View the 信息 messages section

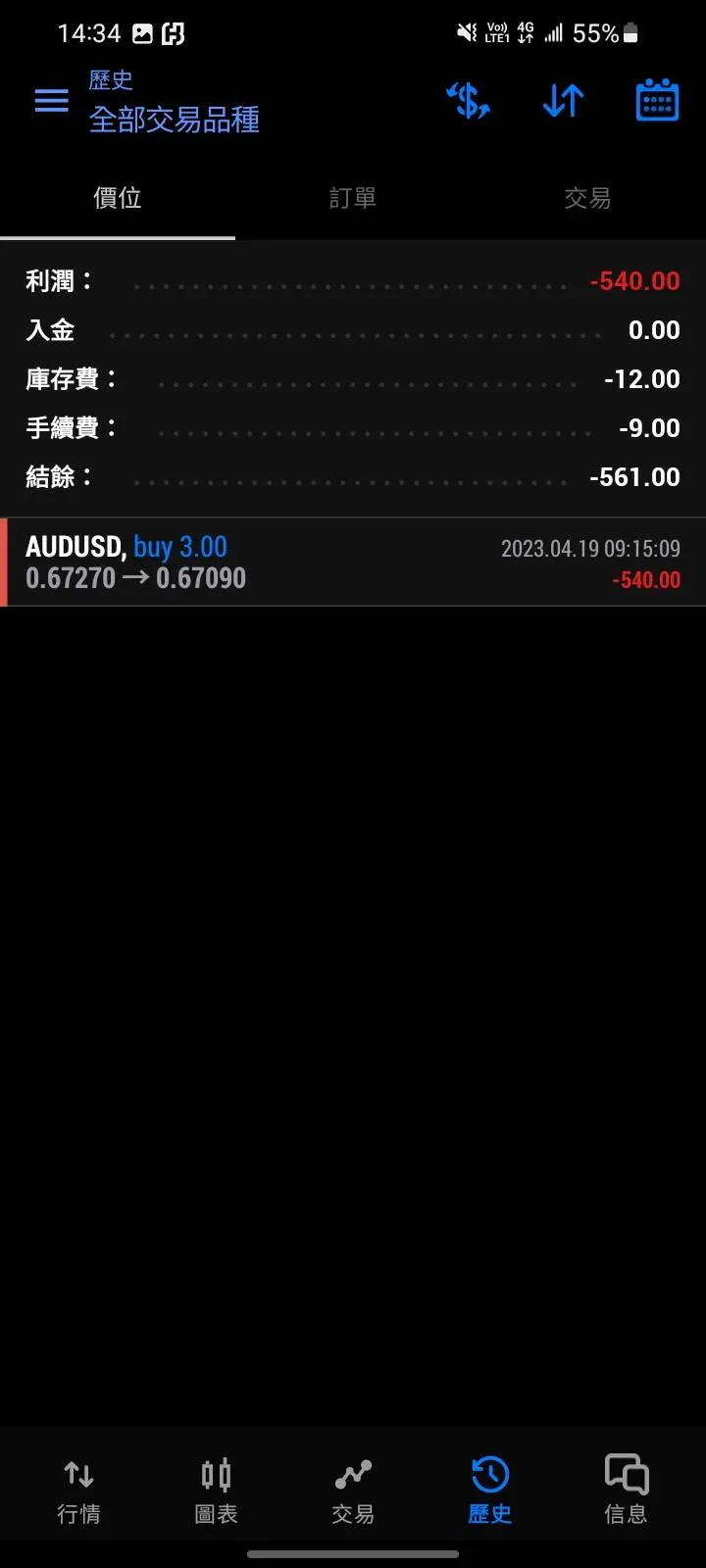point(627,1491)
